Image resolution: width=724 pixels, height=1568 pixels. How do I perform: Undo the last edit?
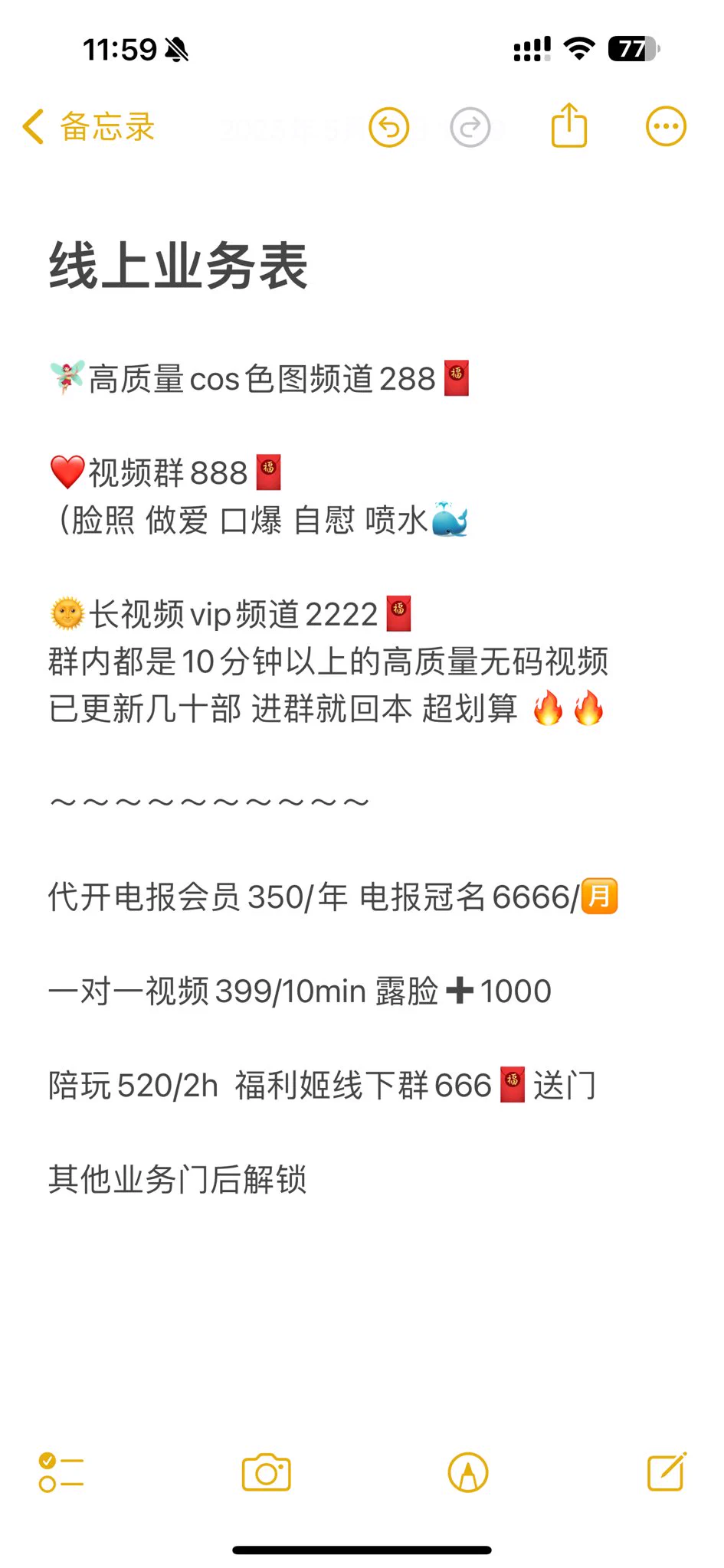pyautogui.click(x=389, y=127)
